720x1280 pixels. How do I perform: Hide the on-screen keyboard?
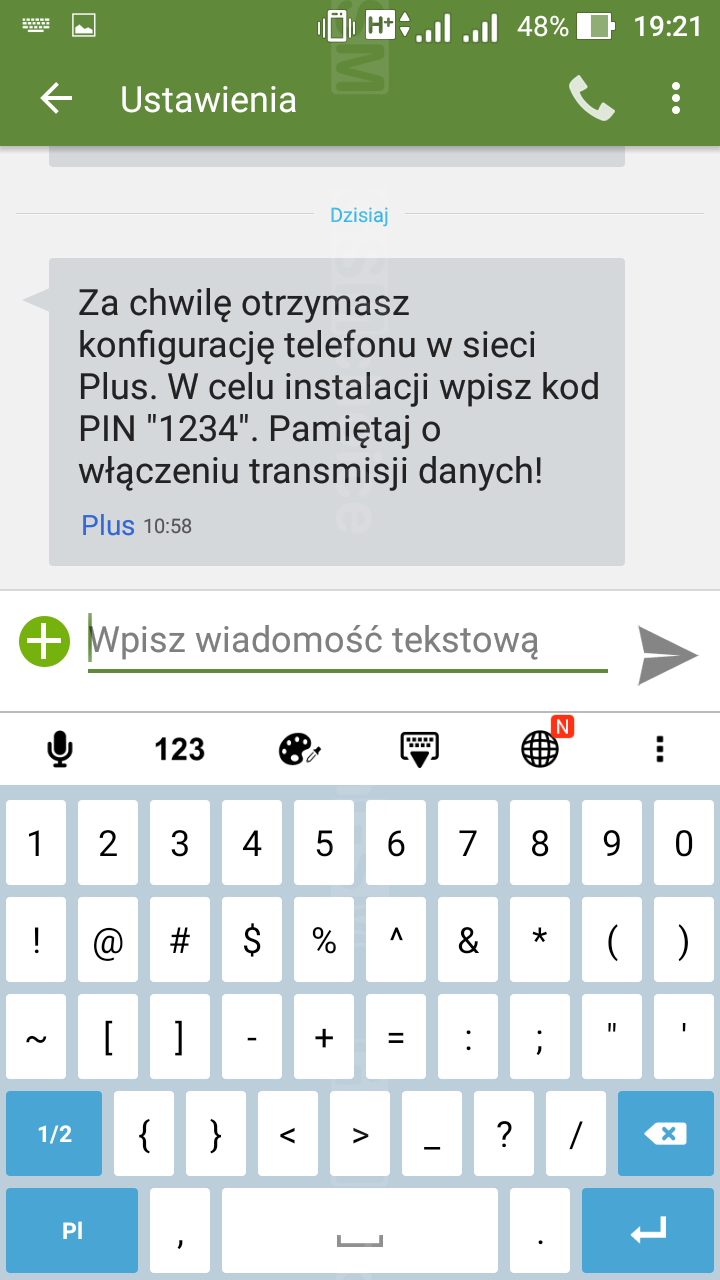(x=420, y=749)
